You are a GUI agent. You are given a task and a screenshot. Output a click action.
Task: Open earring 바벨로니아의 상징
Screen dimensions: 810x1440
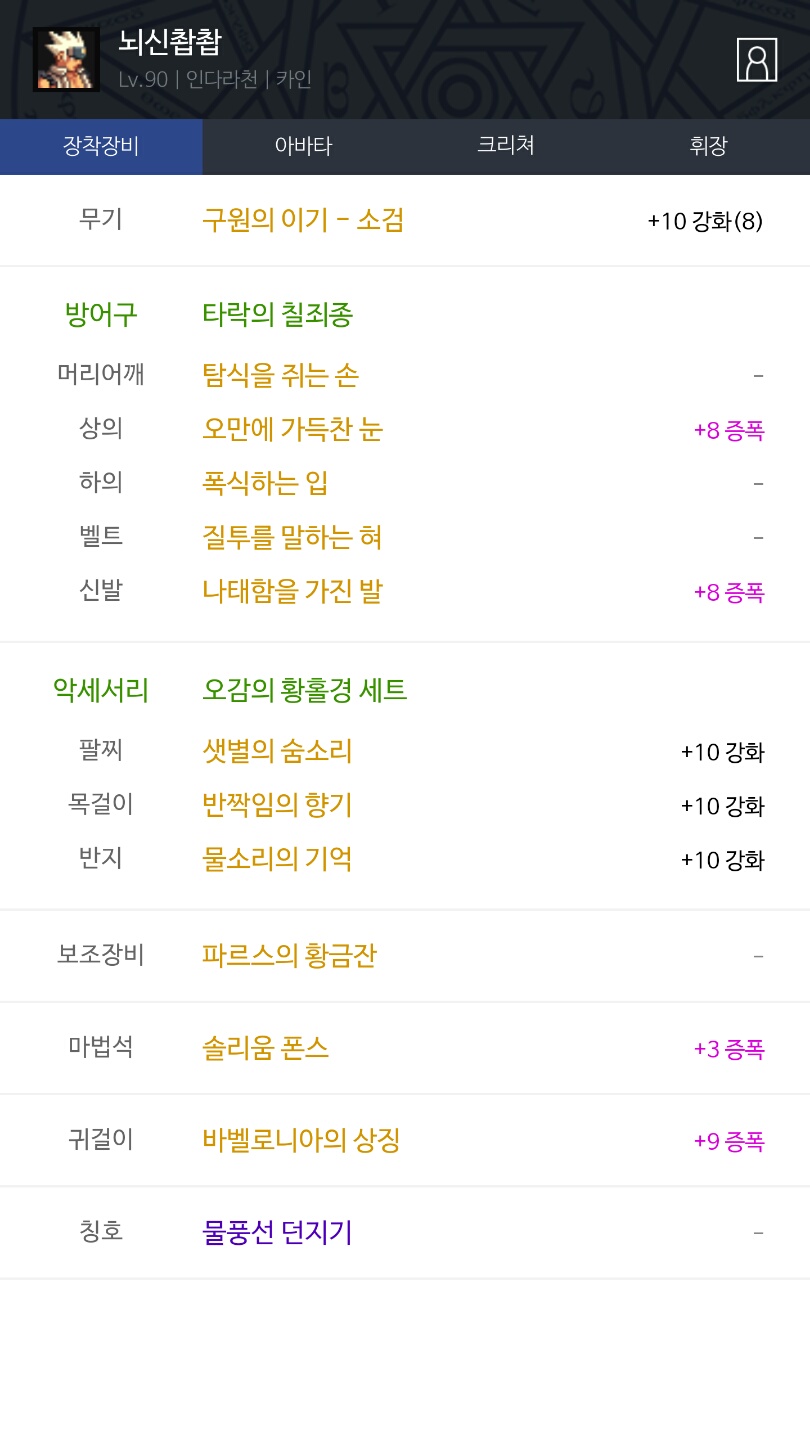point(301,1140)
